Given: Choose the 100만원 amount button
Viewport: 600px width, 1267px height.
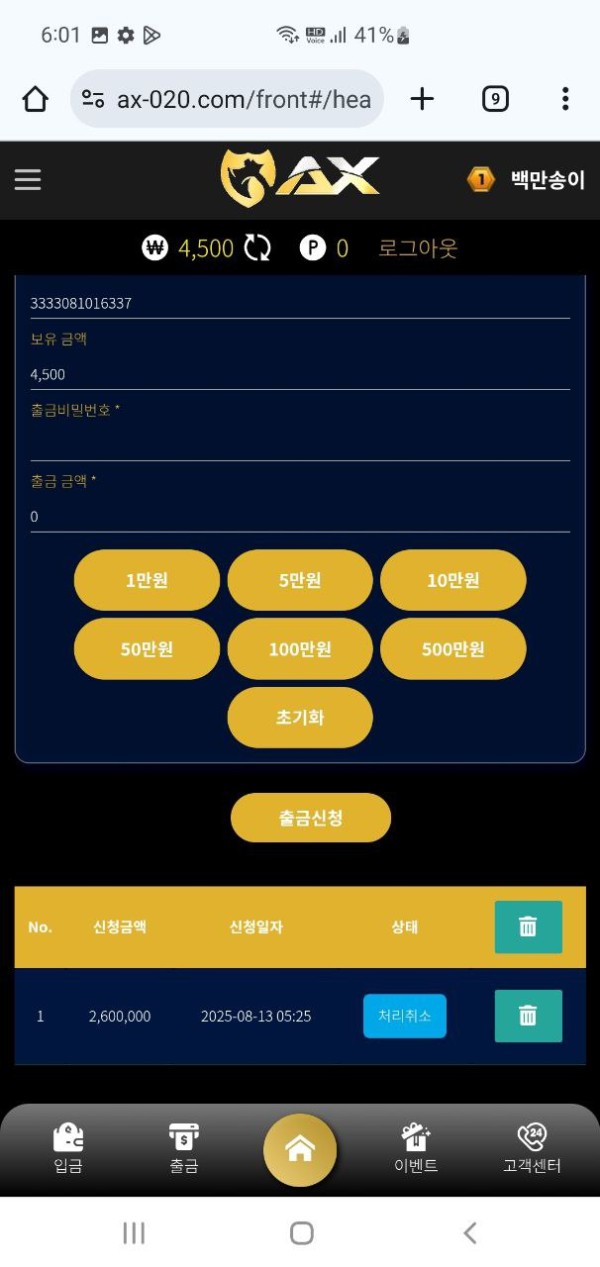Looking at the screenshot, I should (x=300, y=649).
